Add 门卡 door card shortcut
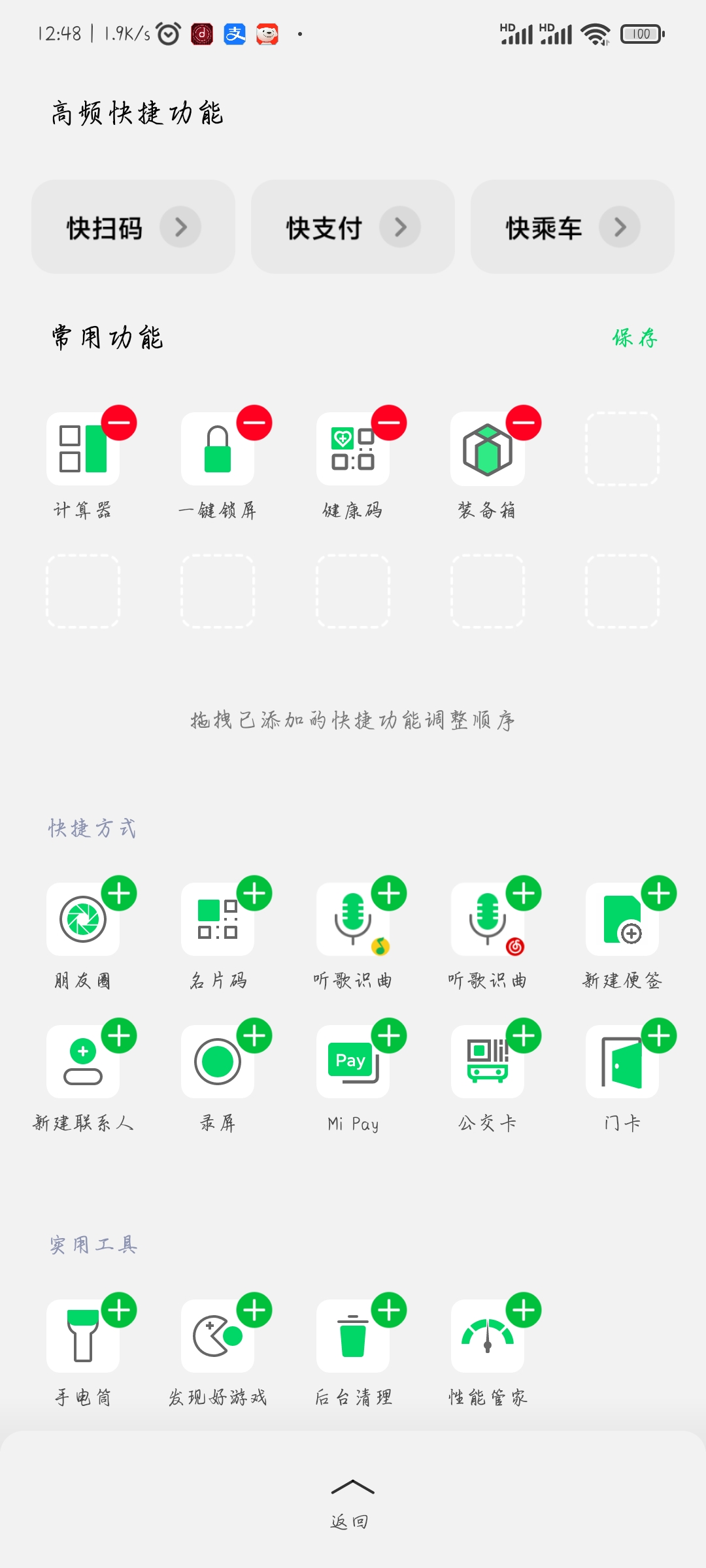The image size is (706, 1568). click(659, 1036)
